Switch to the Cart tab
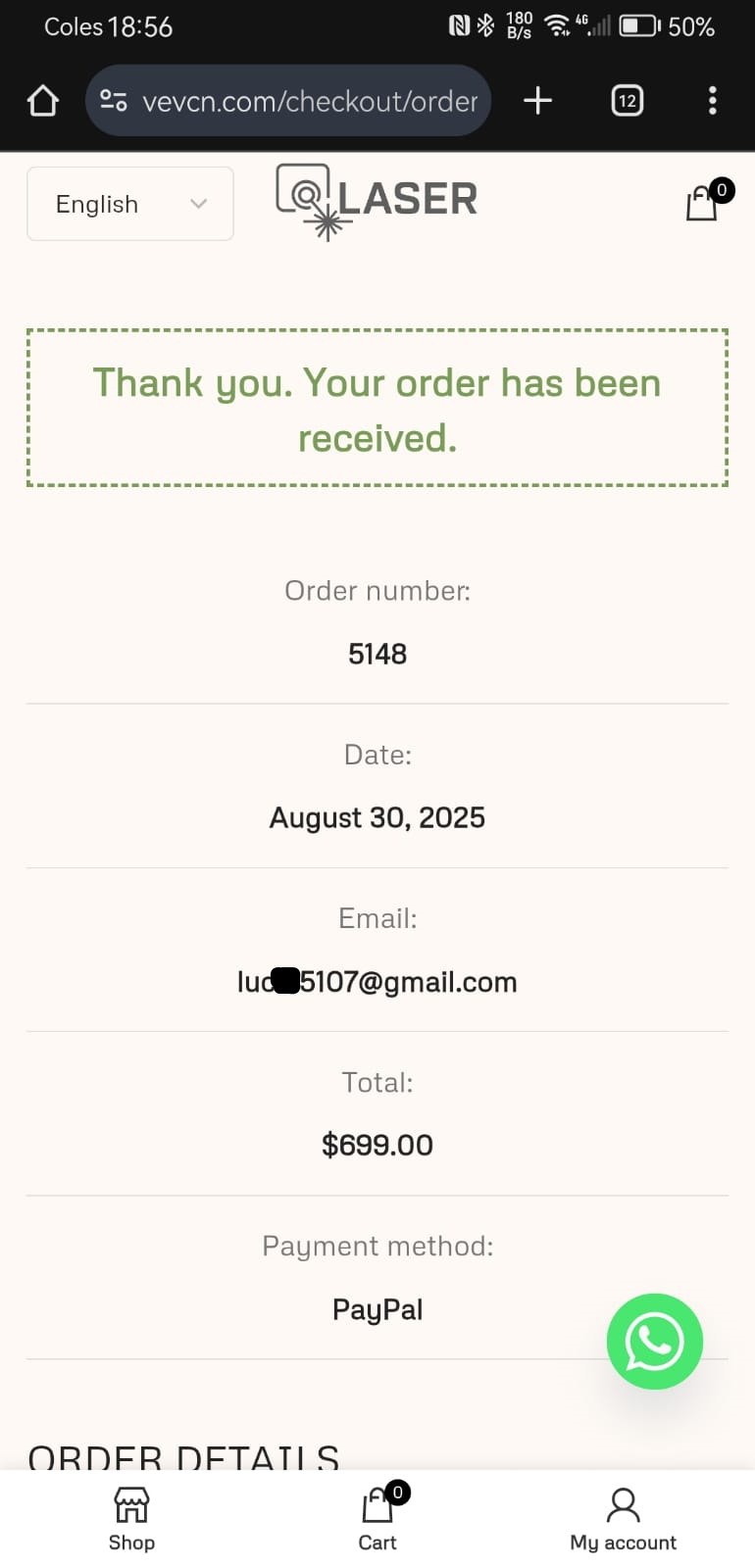This screenshot has width=755, height=1568. point(377,1519)
